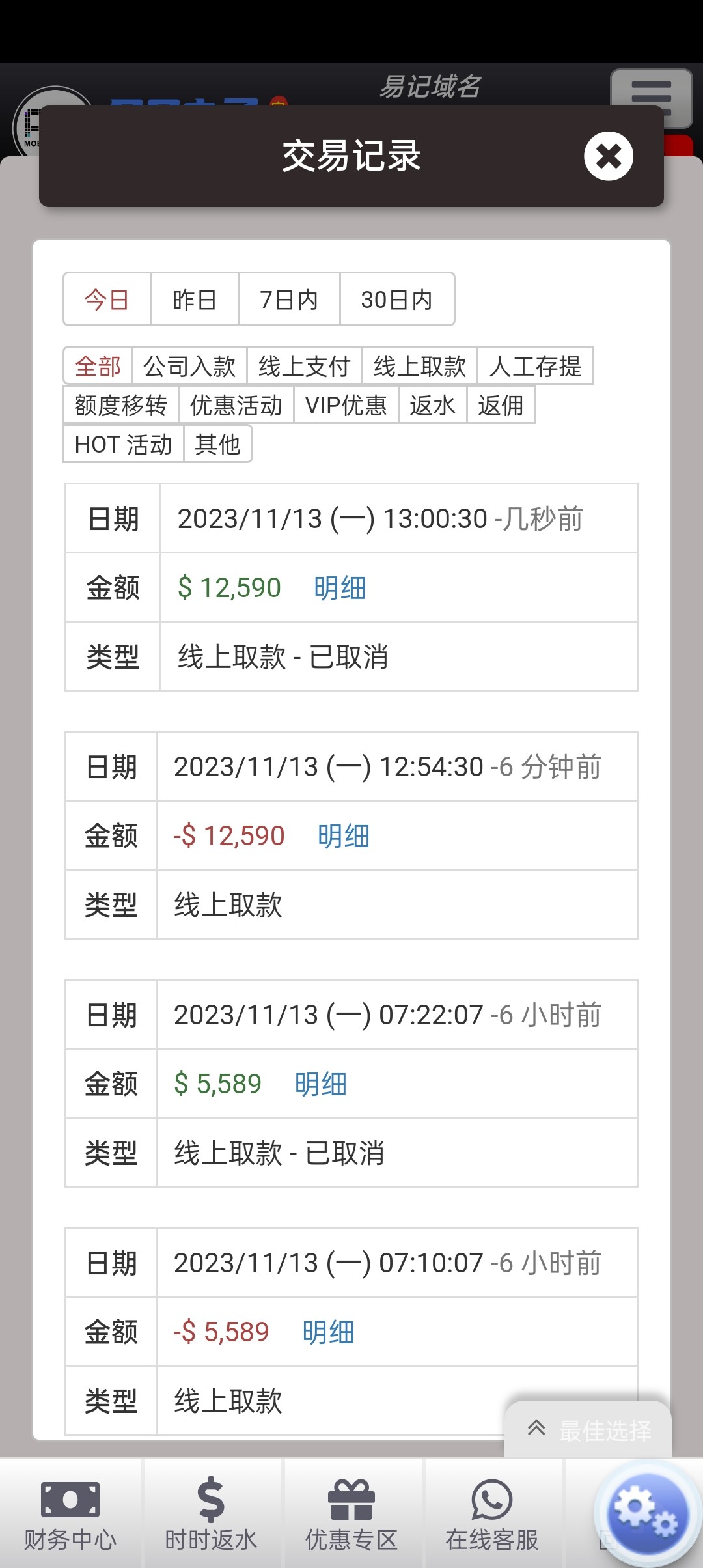Show 返佣 records

(x=501, y=405)
